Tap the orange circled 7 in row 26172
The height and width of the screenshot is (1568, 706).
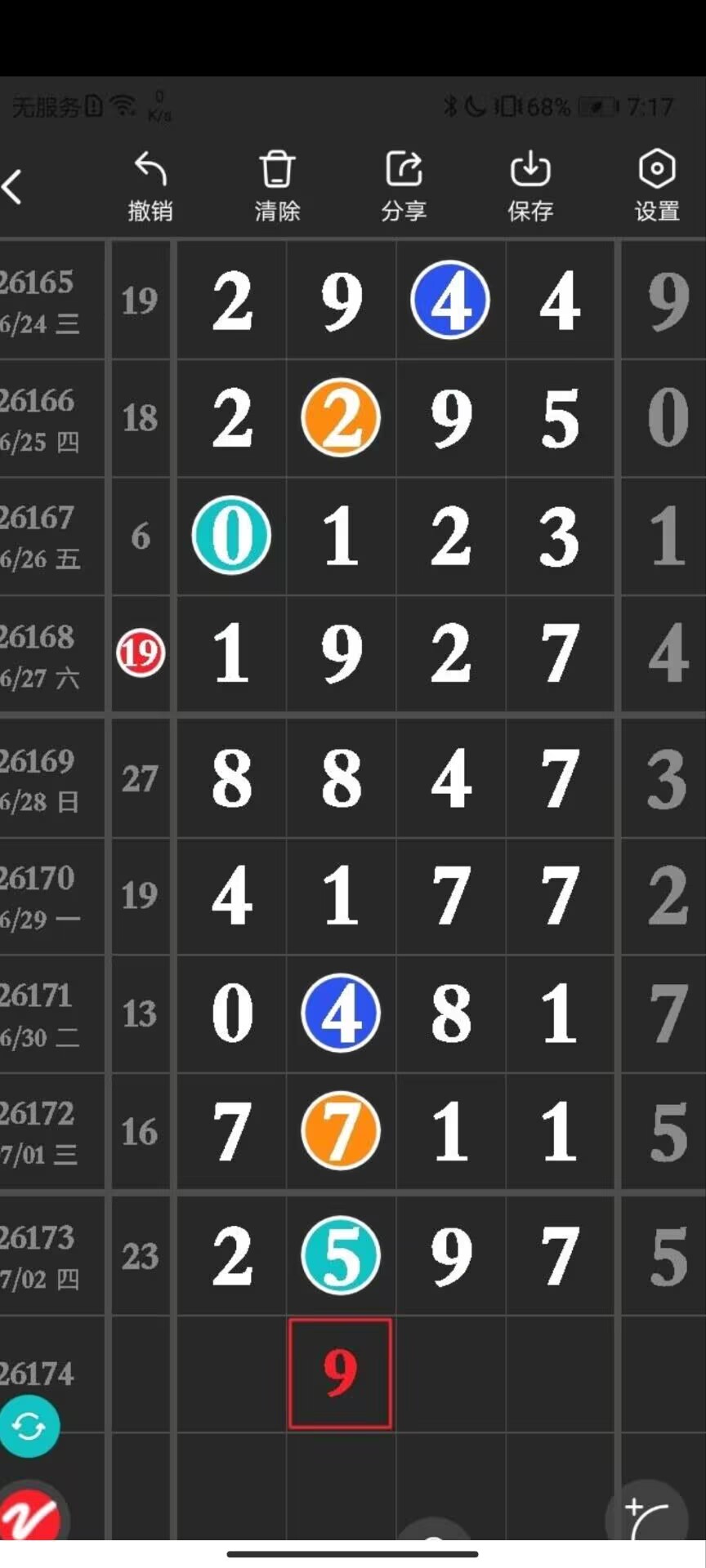pos(341,1131)
